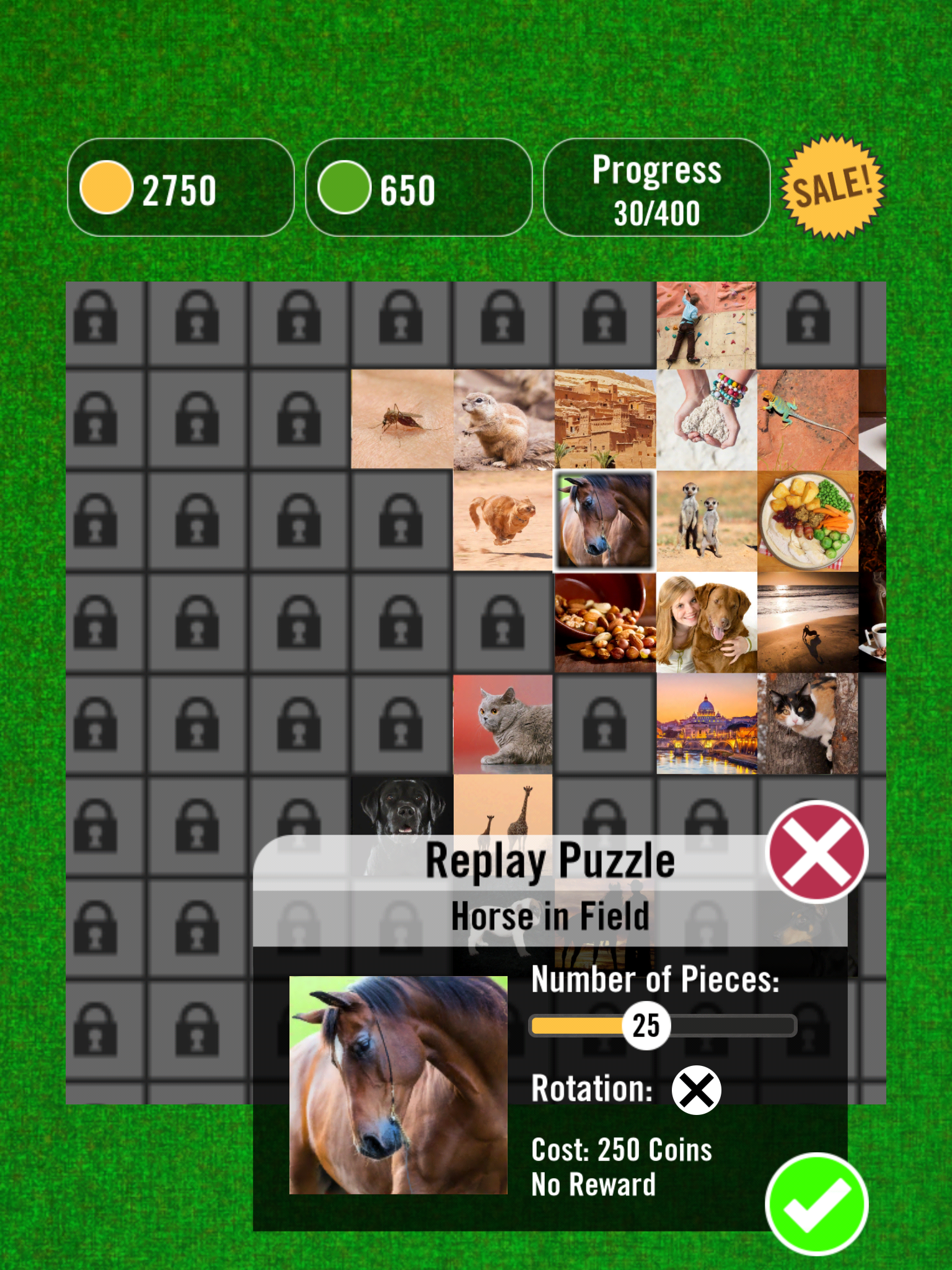
Task: Open the city dome sunset puzzle
Action: (707, 724)
